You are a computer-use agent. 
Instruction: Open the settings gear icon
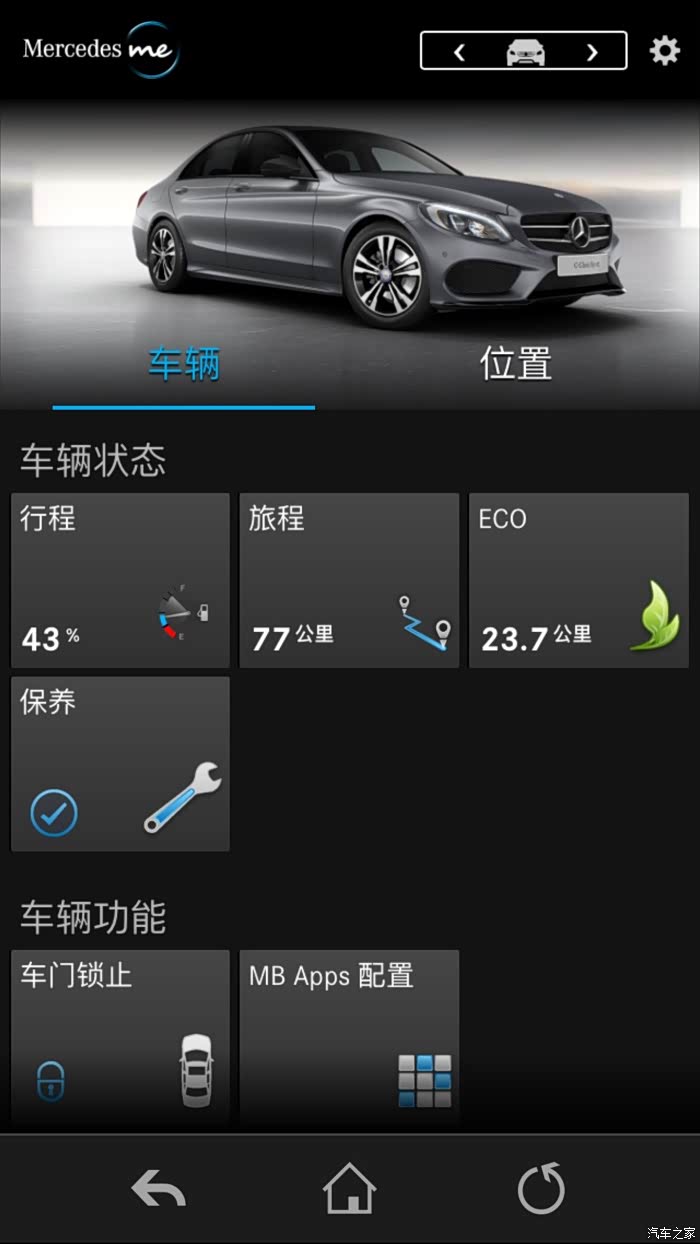tap(664, 50)
